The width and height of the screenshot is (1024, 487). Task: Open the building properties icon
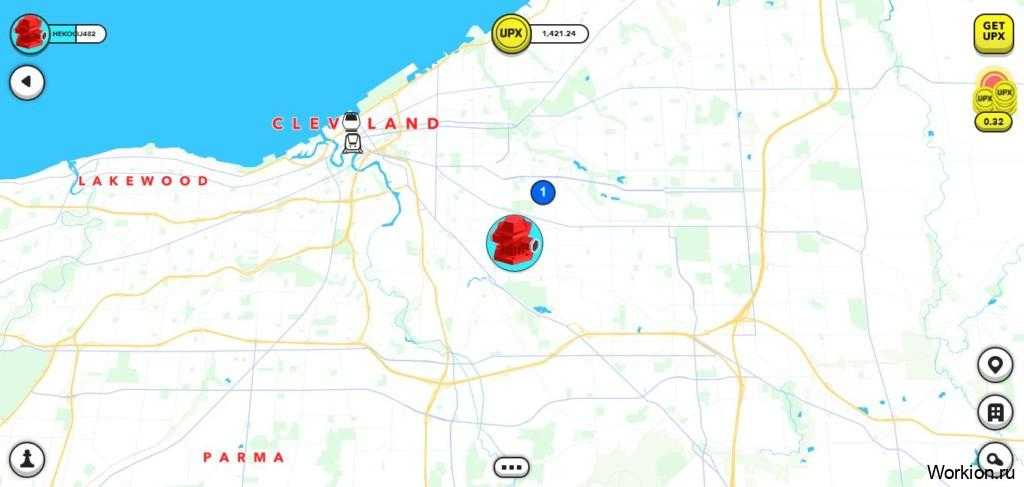994,411
